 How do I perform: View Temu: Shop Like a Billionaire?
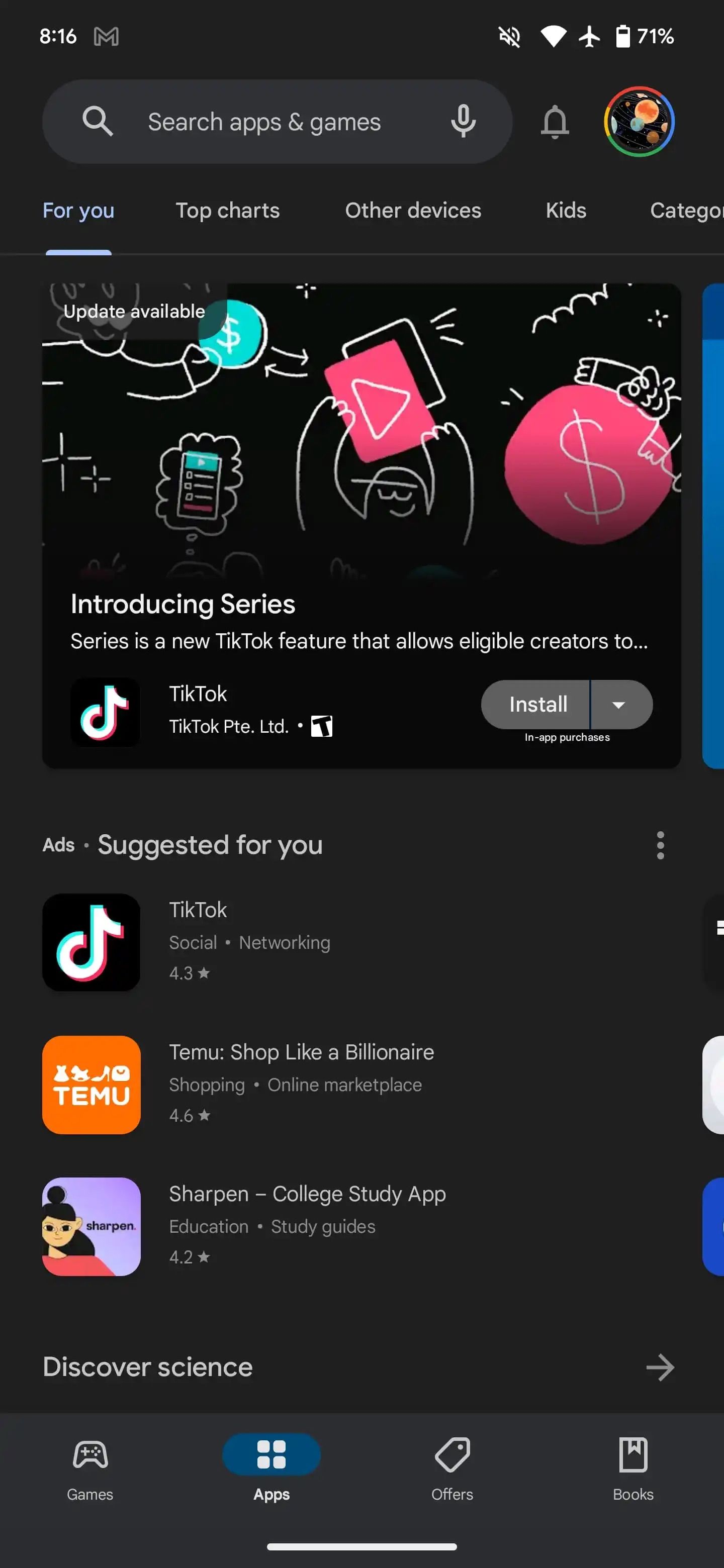301,1084
